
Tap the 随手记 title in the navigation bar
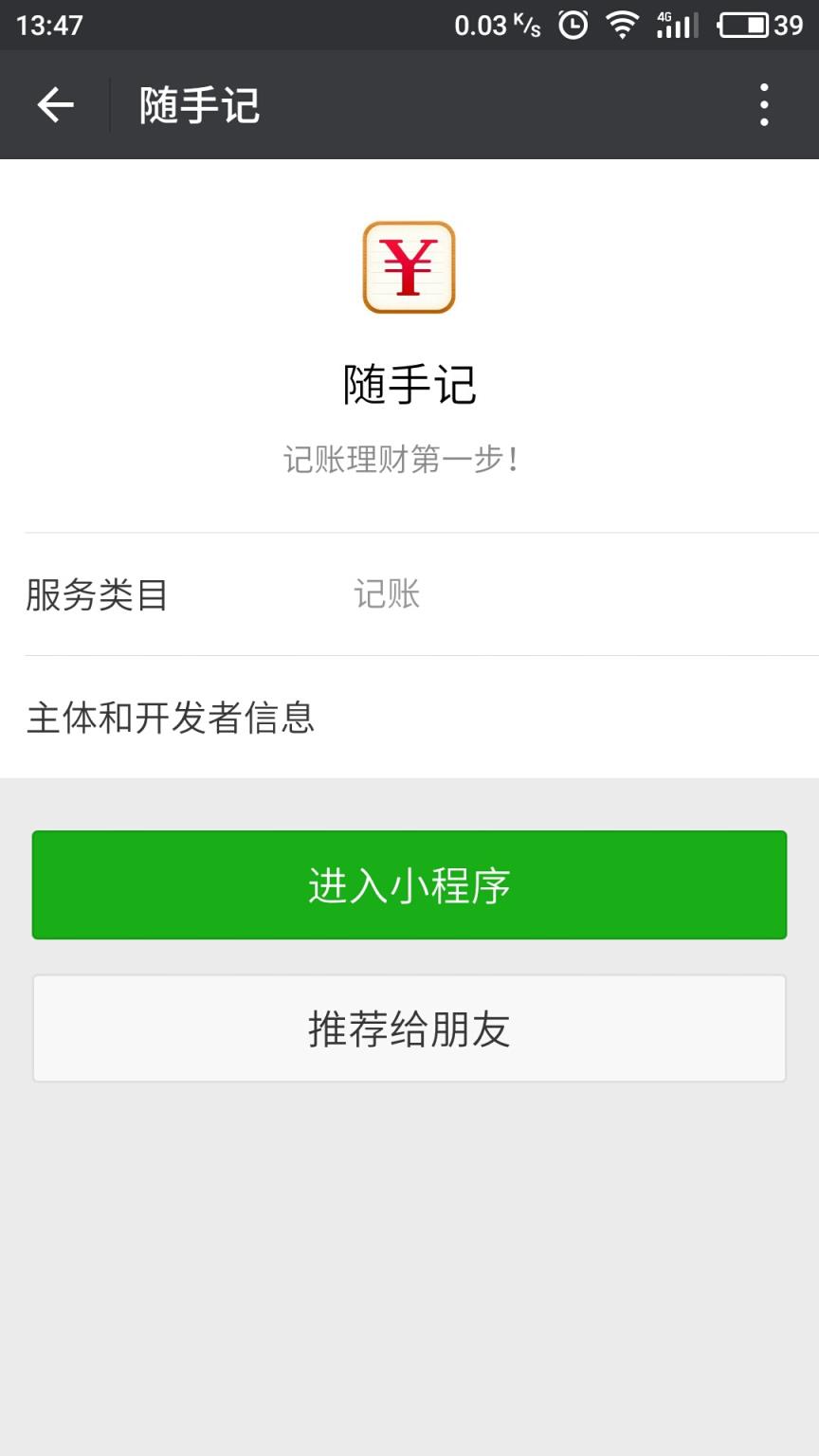[197, 105]
